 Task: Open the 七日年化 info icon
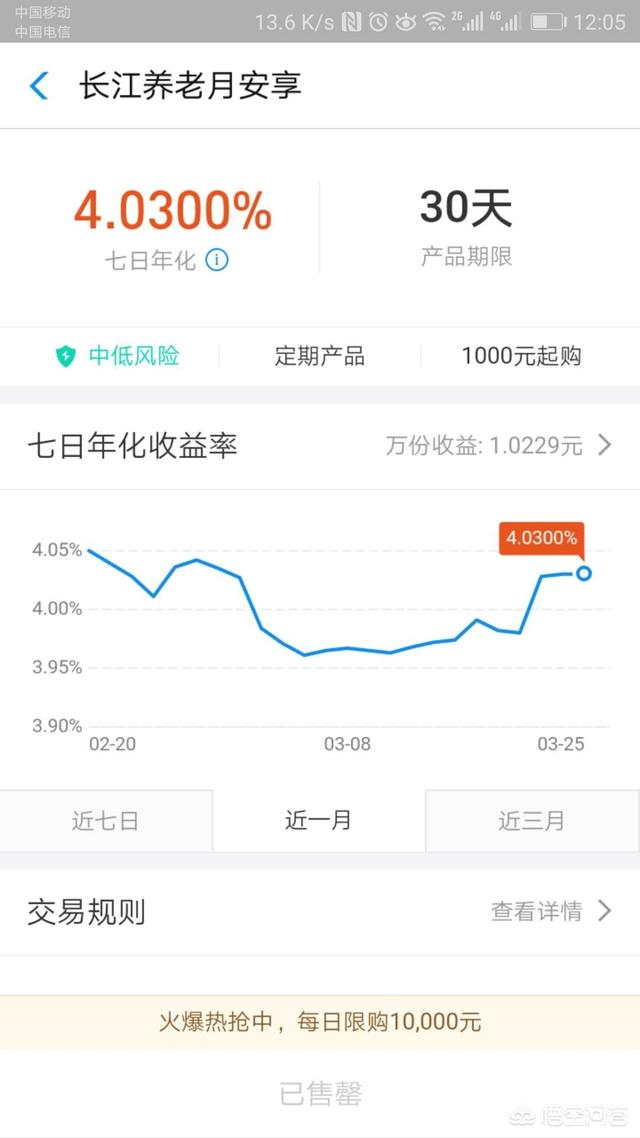coord(217,260)
